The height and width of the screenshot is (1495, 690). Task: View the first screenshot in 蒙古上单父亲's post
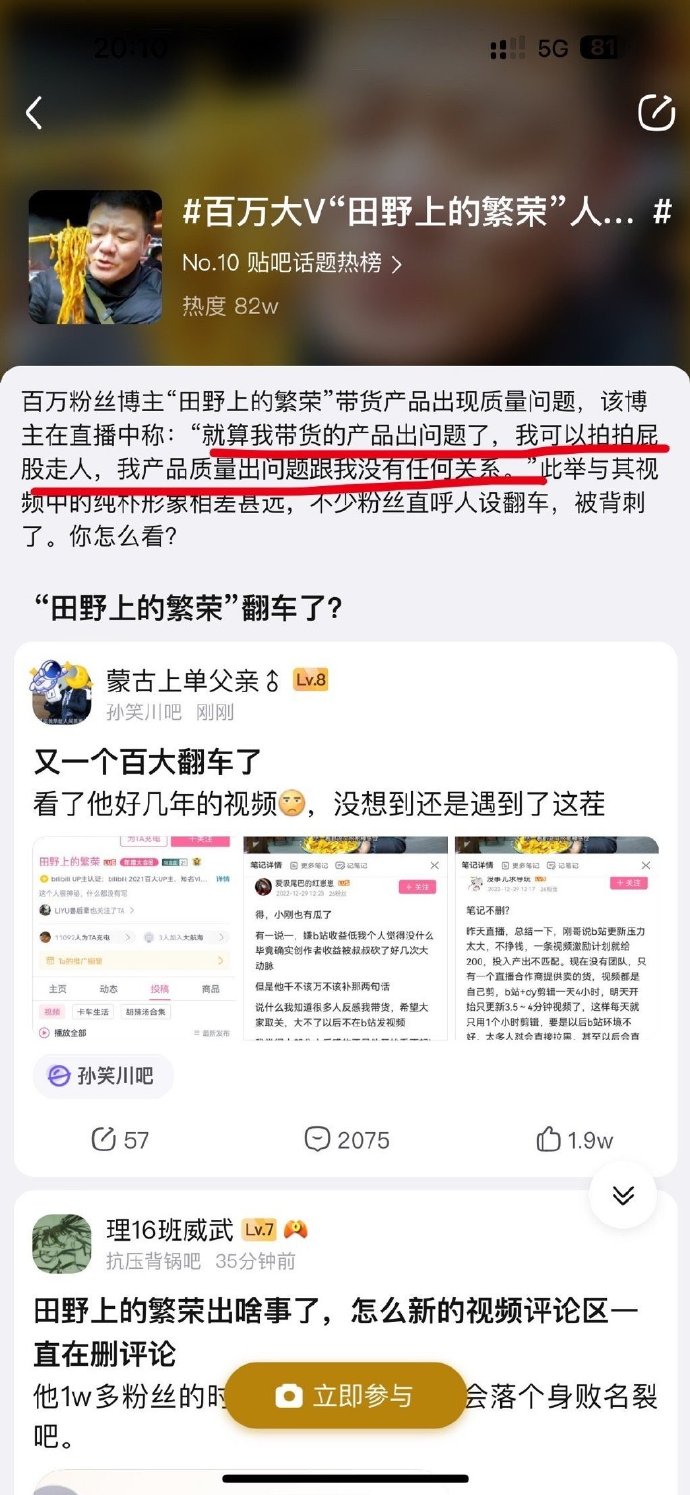(134, 938)
